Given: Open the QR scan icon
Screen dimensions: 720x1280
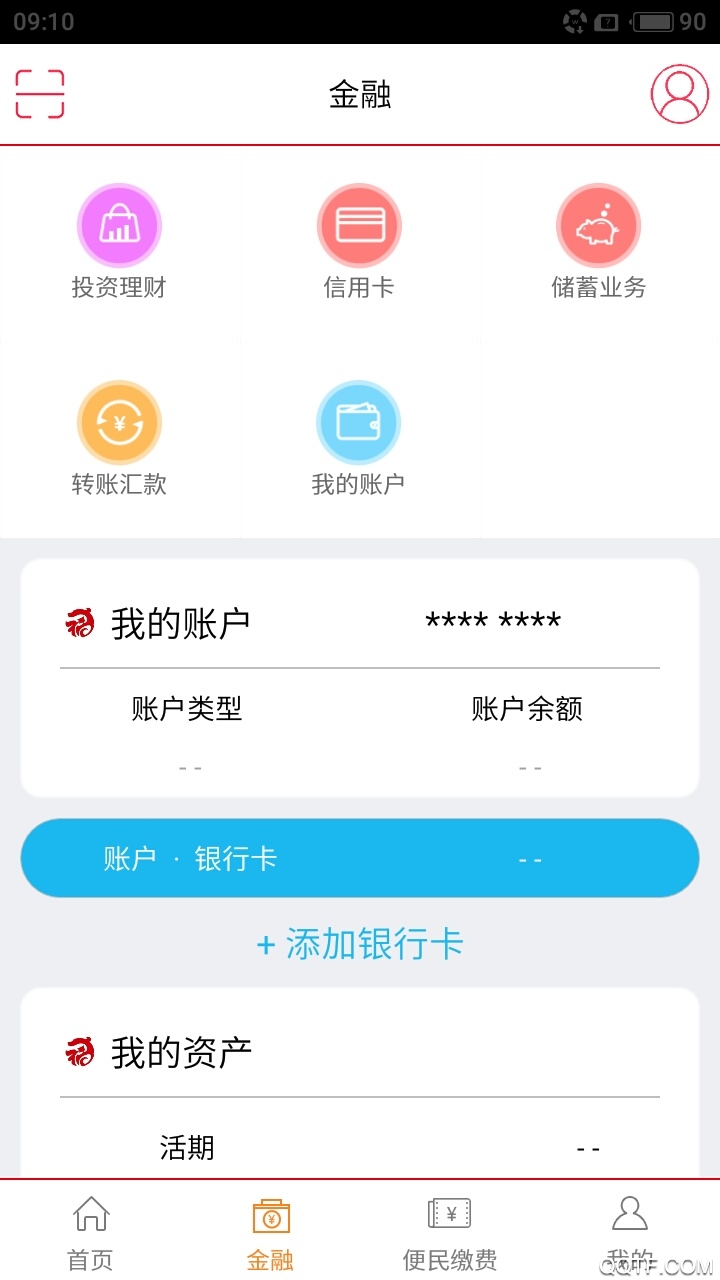Looking at the screenshot, I should pos(40,94).
